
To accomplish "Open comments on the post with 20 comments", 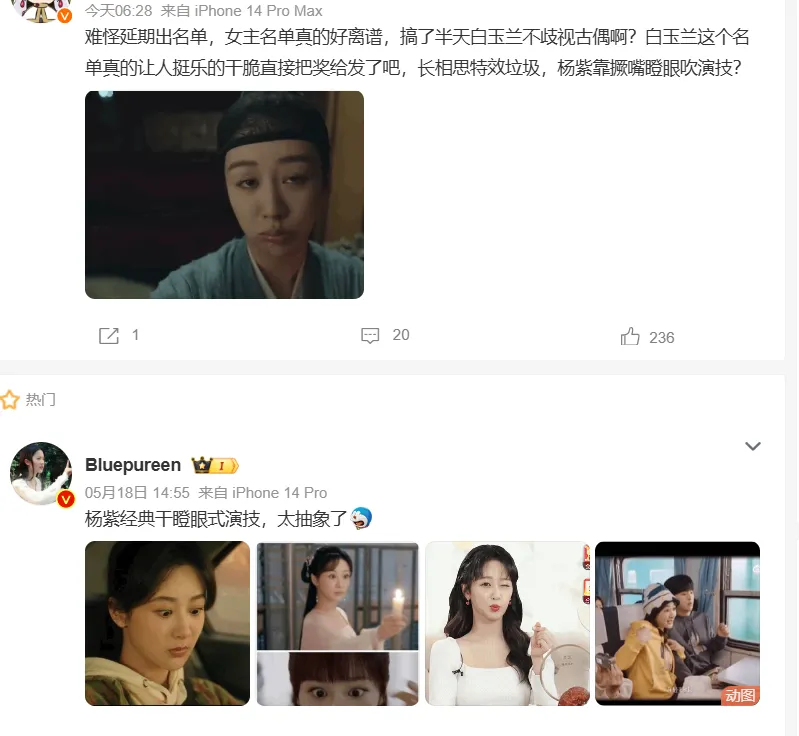I will coord(370,336).
